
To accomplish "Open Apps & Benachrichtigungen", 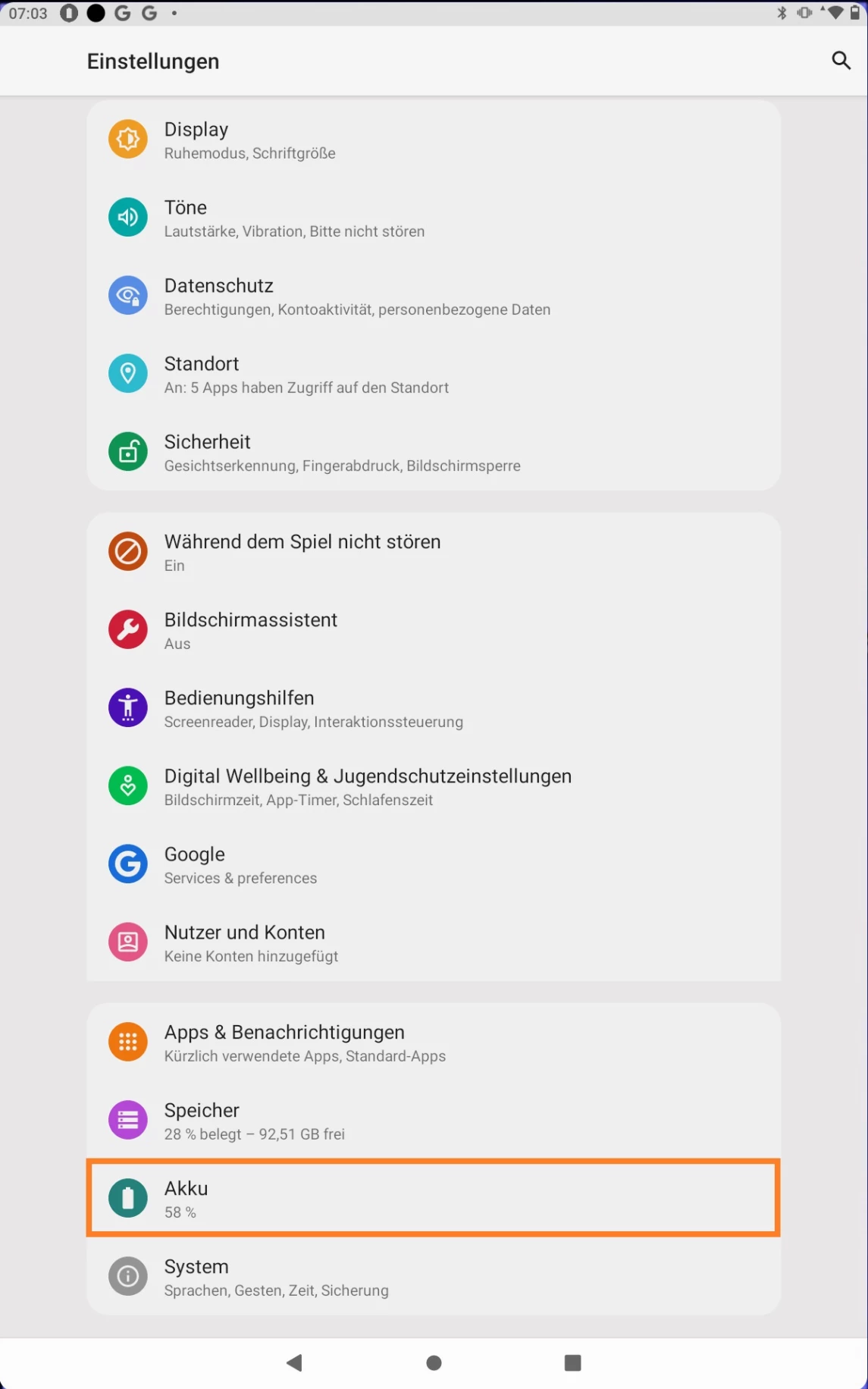I will (432, 1043).
